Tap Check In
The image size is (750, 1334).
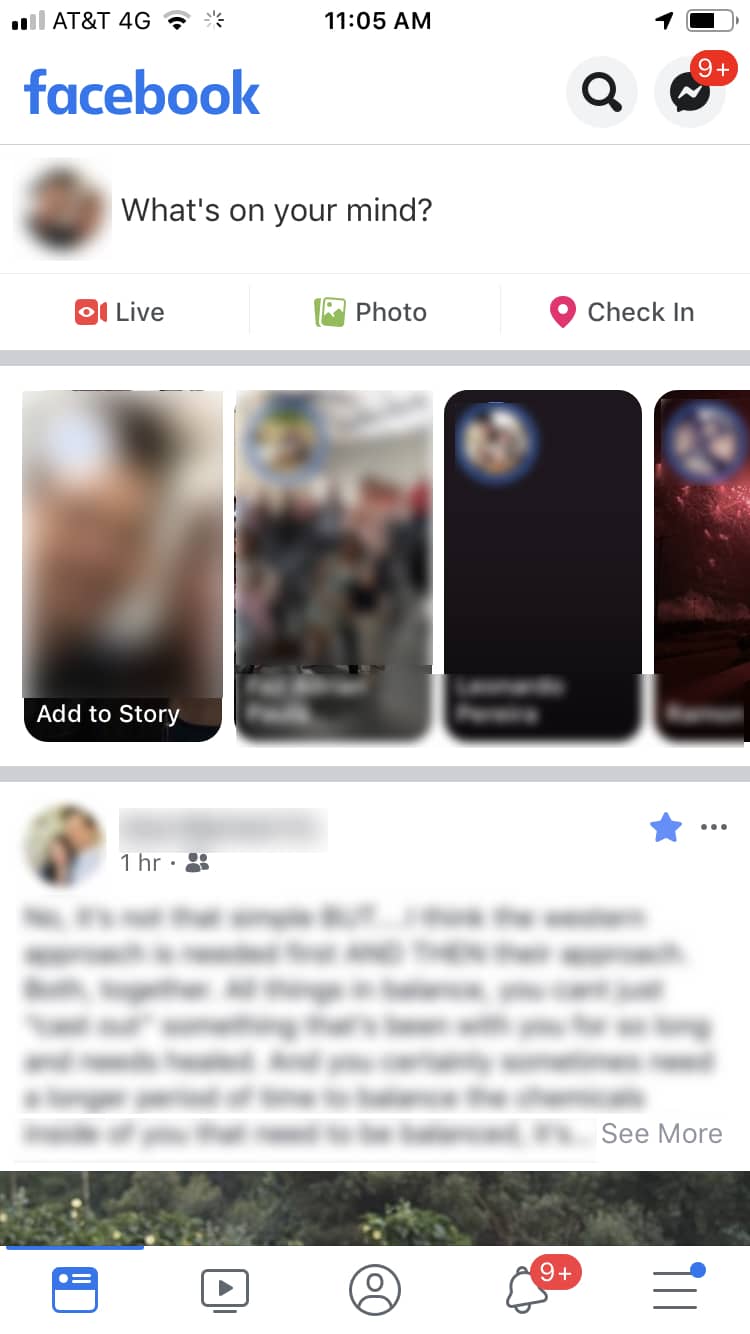click(622, 312)
